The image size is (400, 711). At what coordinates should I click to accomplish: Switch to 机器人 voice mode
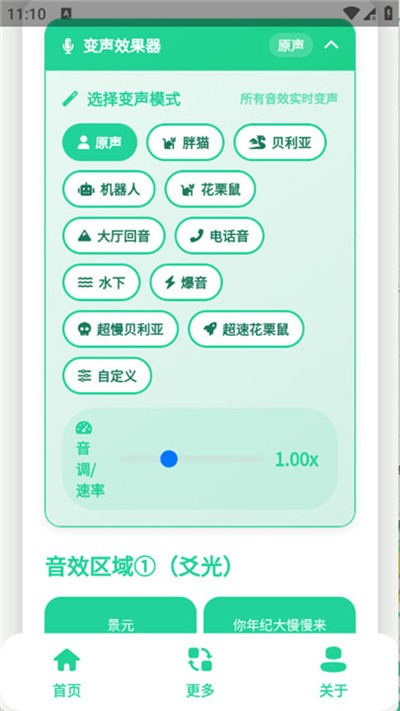109,189
